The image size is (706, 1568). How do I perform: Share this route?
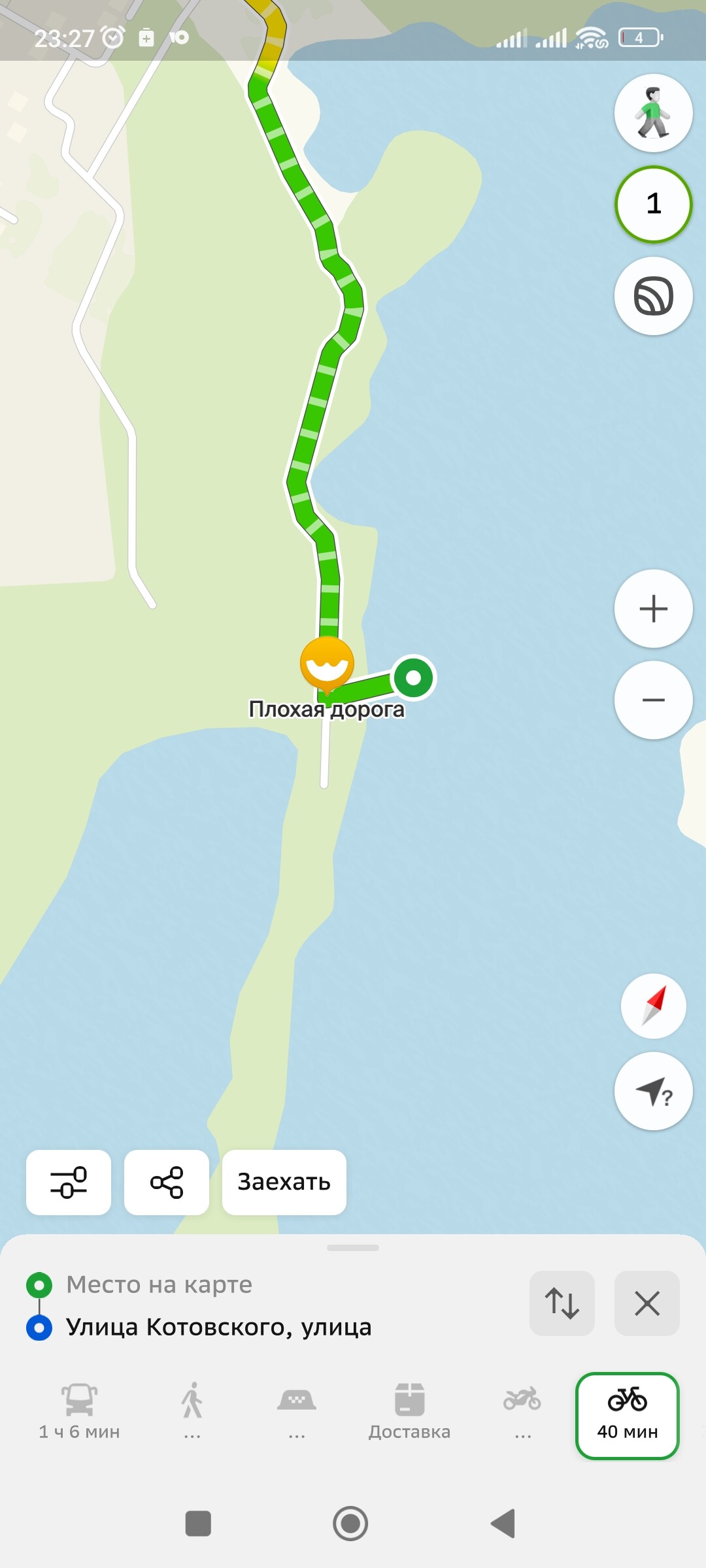pyautogui.click(x=167, y=1183)
